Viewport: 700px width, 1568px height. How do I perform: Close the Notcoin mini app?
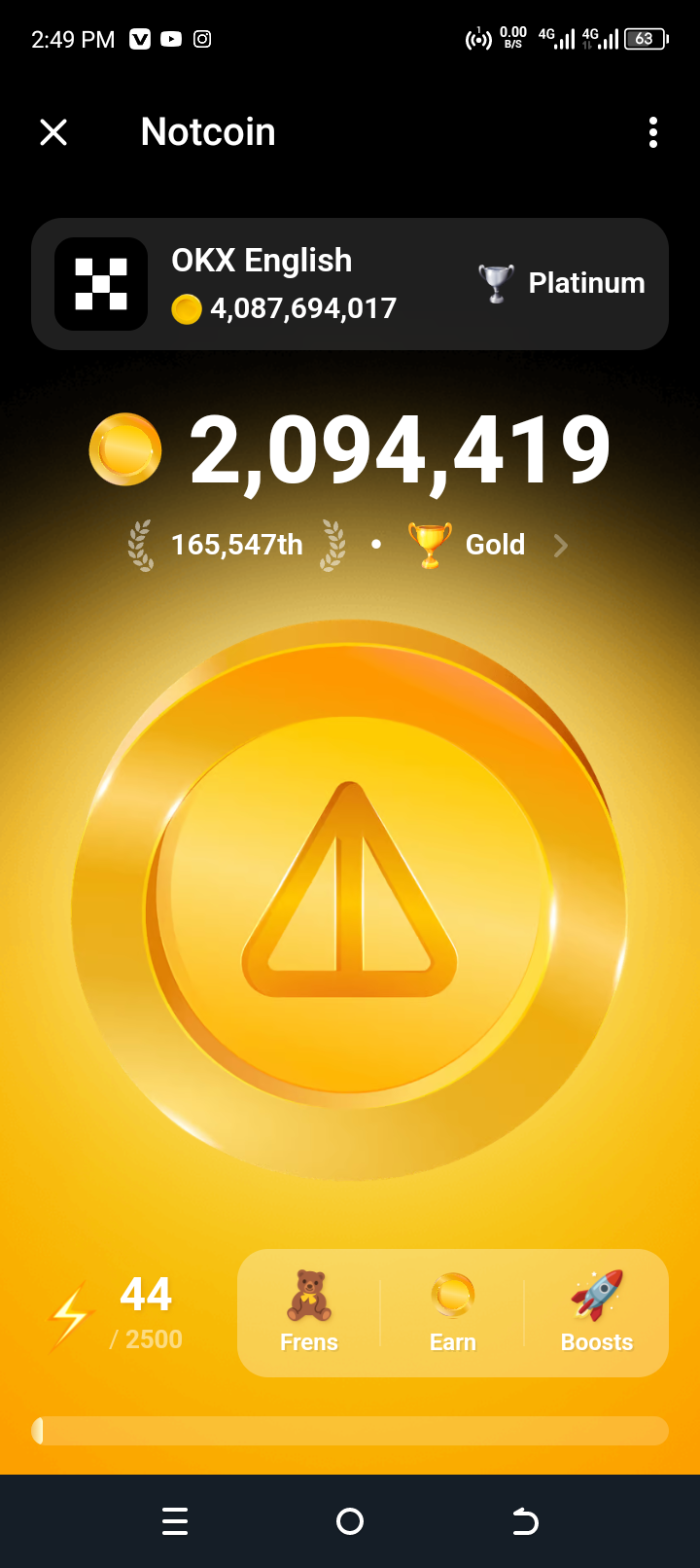coord(53,132)
